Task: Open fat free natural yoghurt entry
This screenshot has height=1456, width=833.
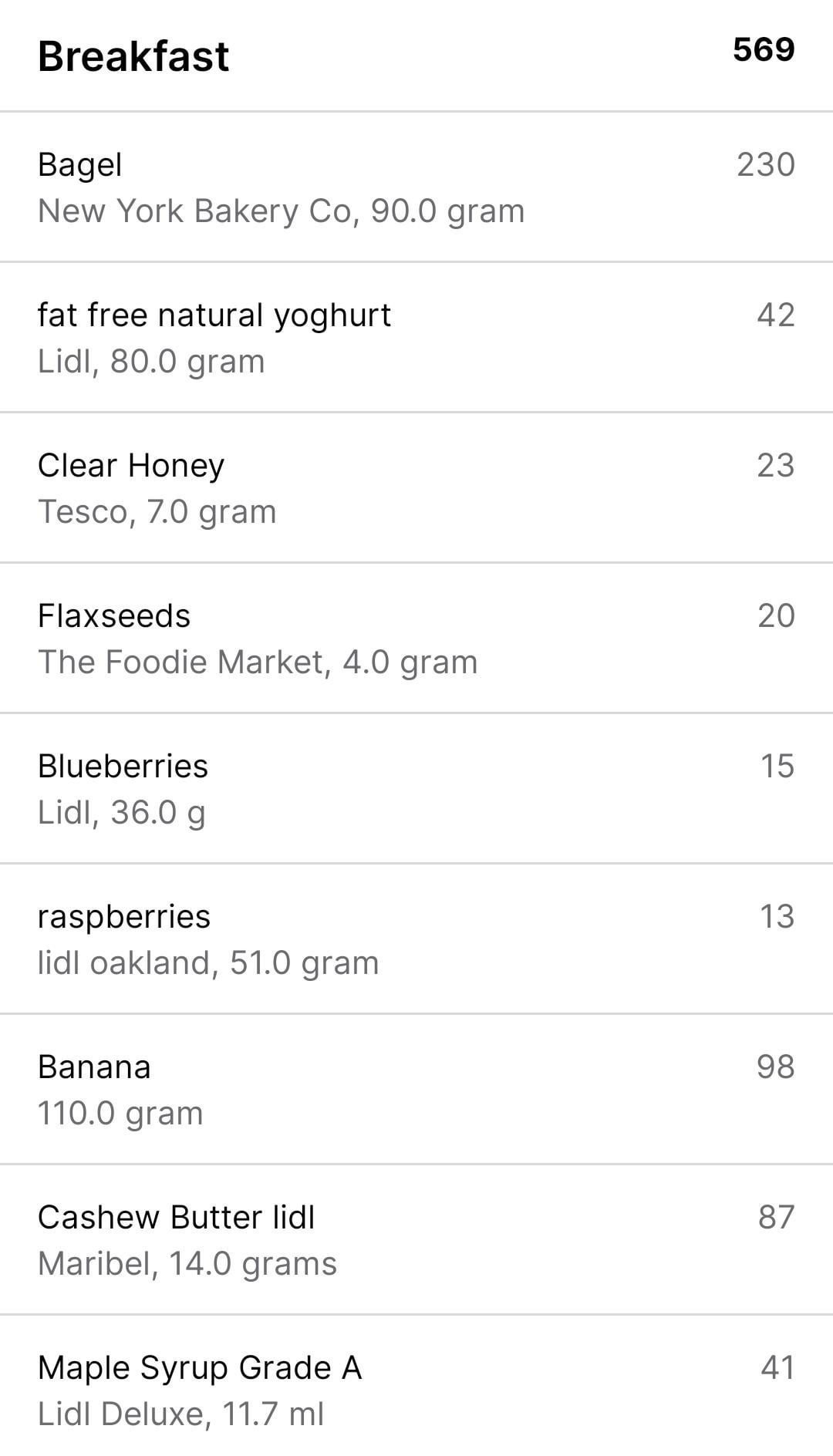Action: (416, 337)
